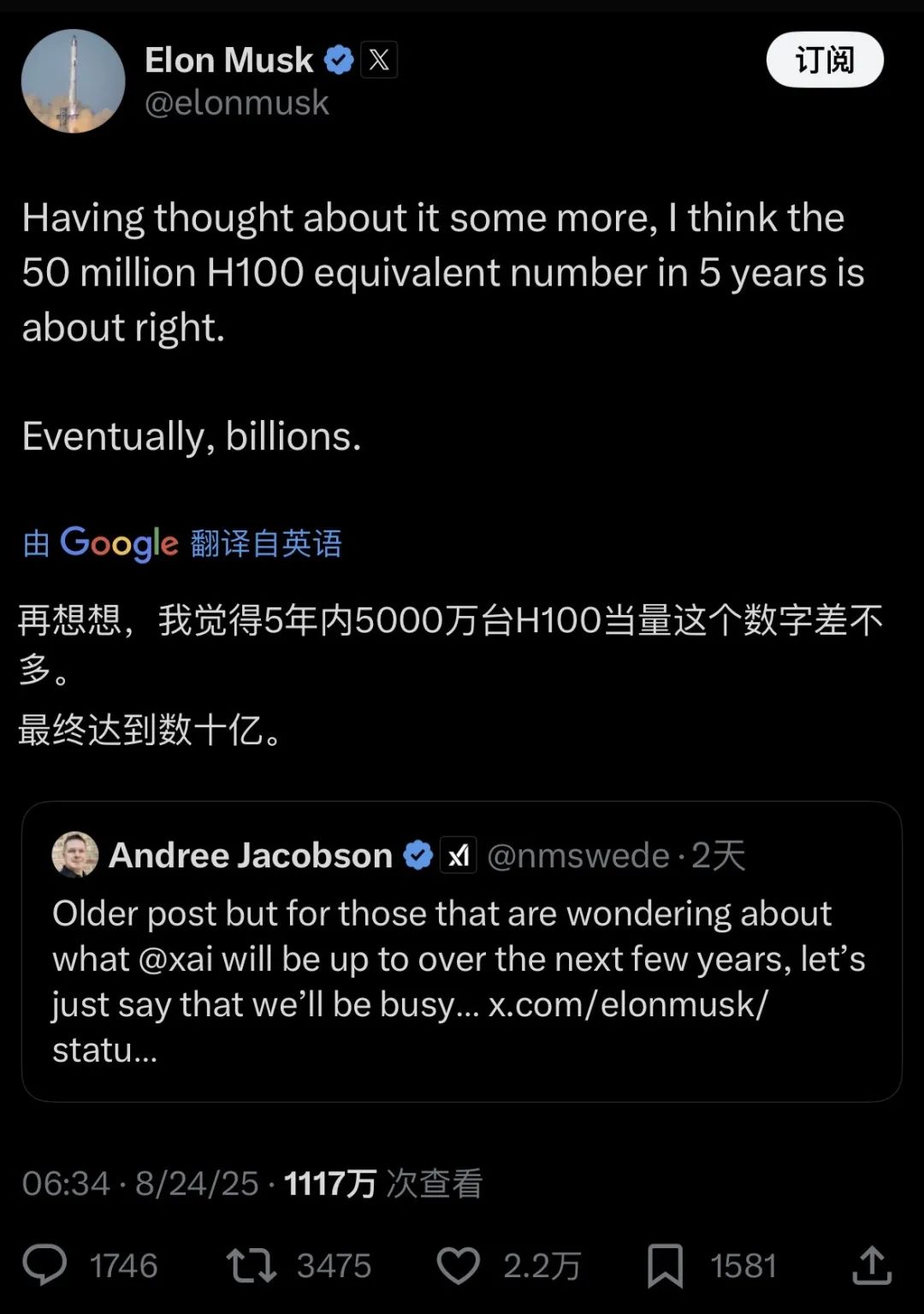Screen dimensions: 924x1314
Task: Click the X logo beside Elon Musk's name
Action: tap(379, 60)
